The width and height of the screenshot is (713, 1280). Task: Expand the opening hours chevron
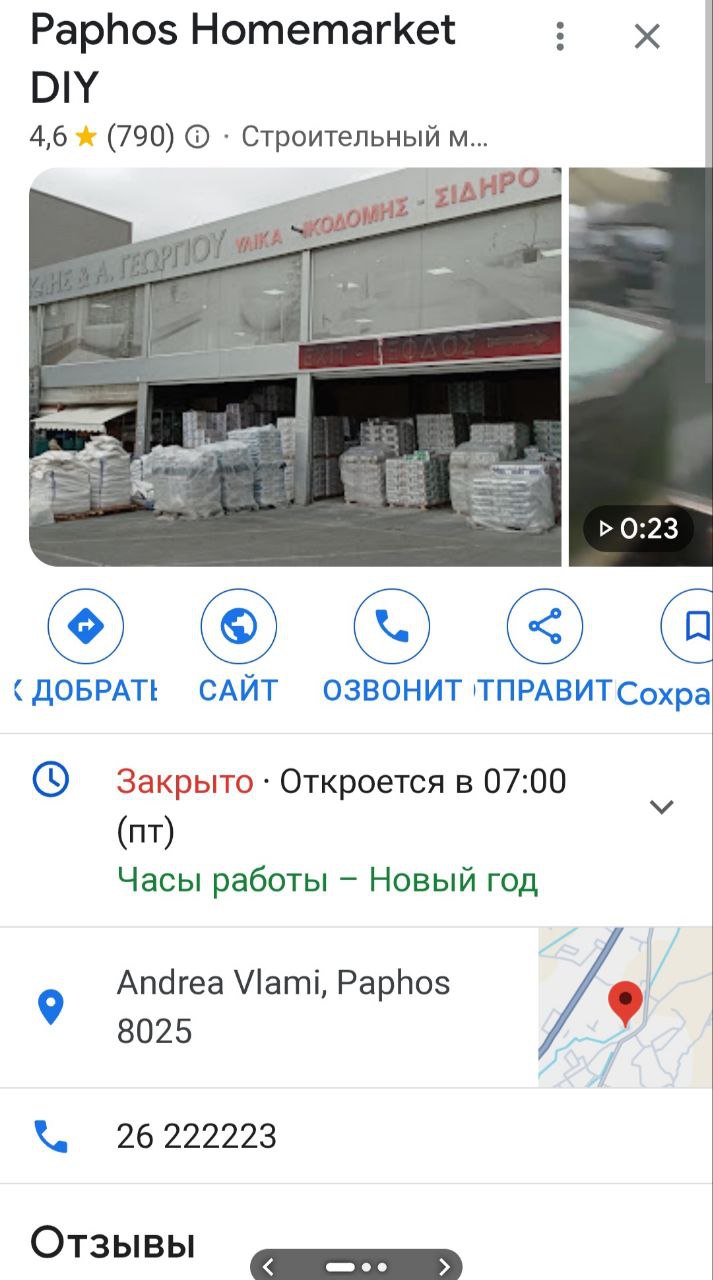tap(661, 806)
